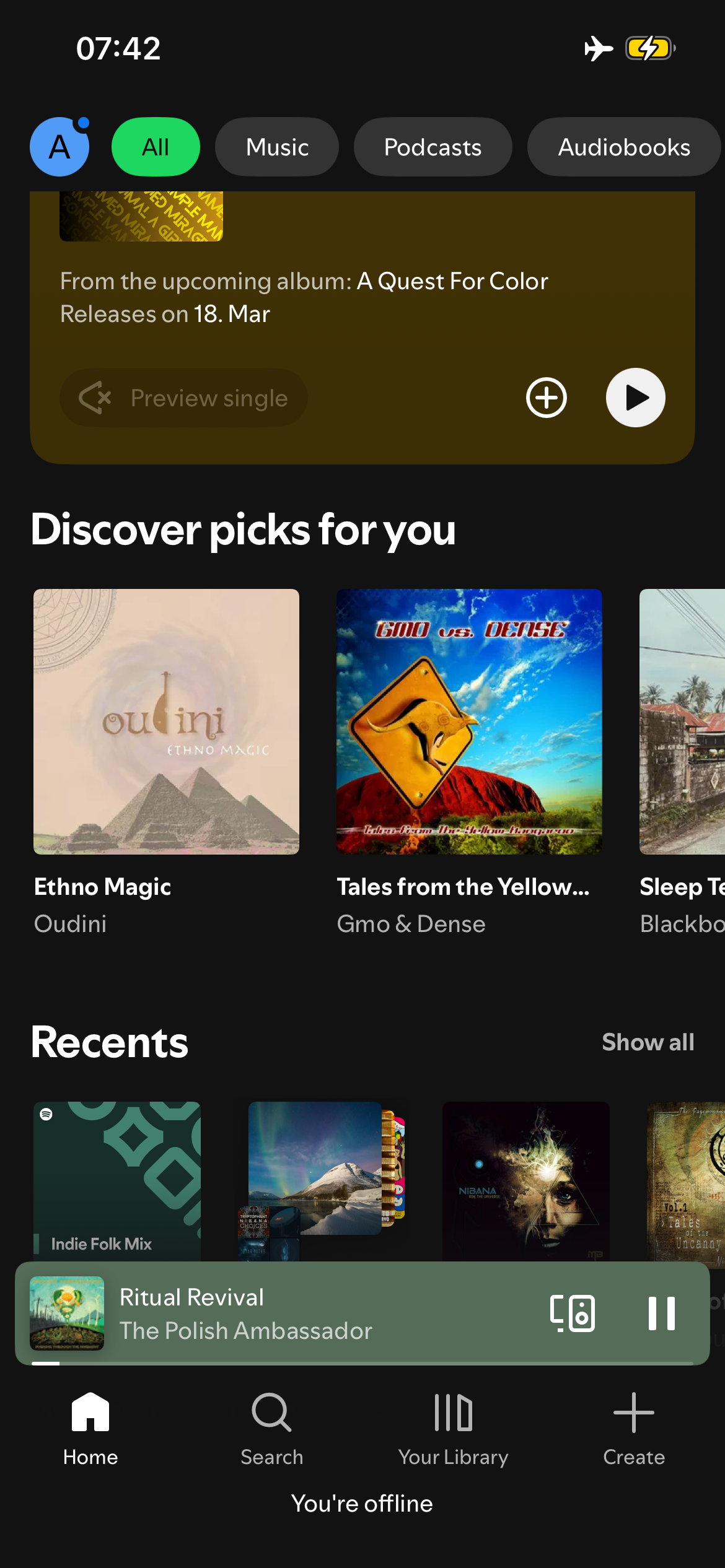Image resolution: width=725 pixels, height=1568 pixels.
Task: Play the A Quest For Color single
Action: coord(635,398)
